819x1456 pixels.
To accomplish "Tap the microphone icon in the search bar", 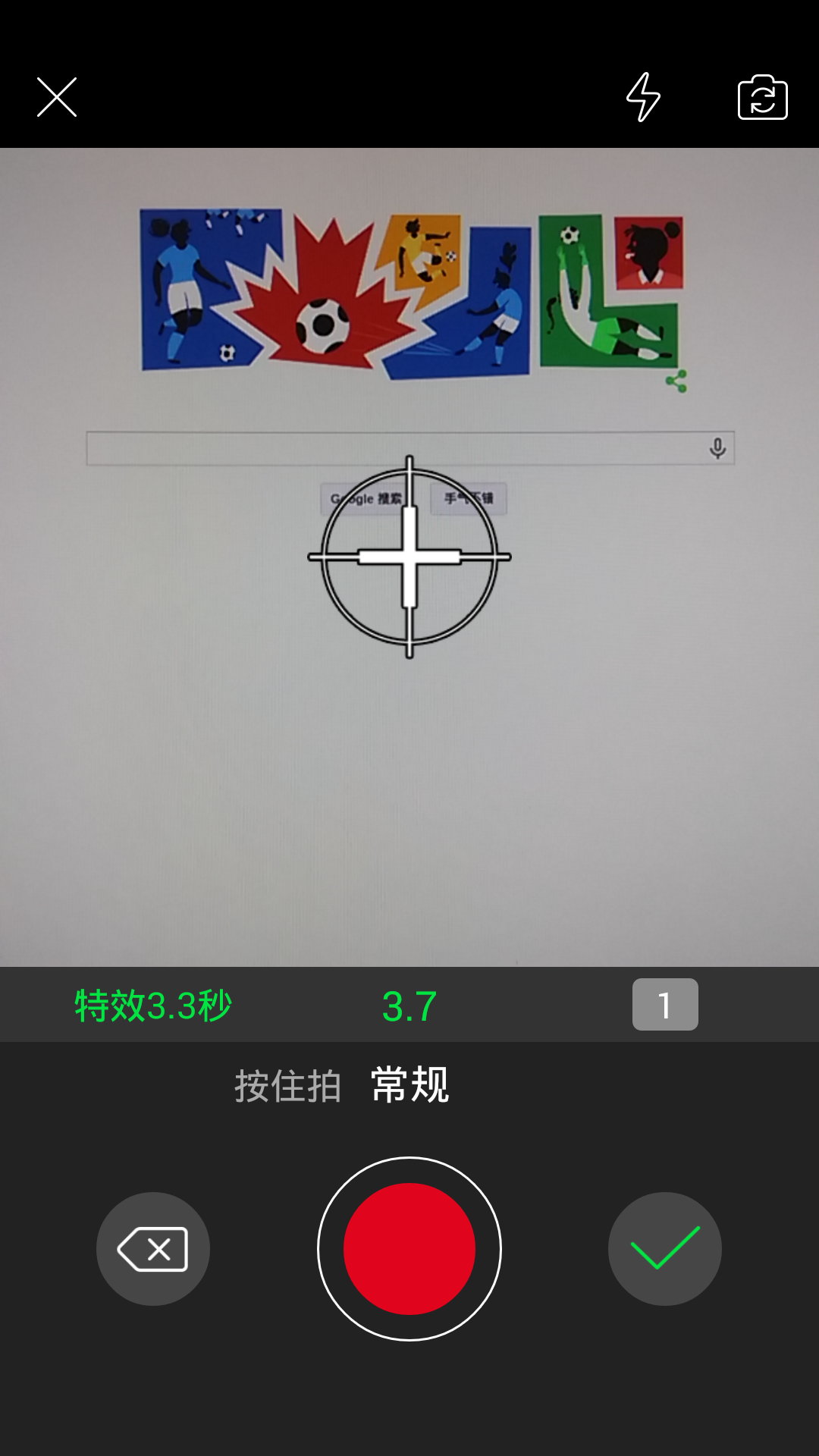I will 716,449.
